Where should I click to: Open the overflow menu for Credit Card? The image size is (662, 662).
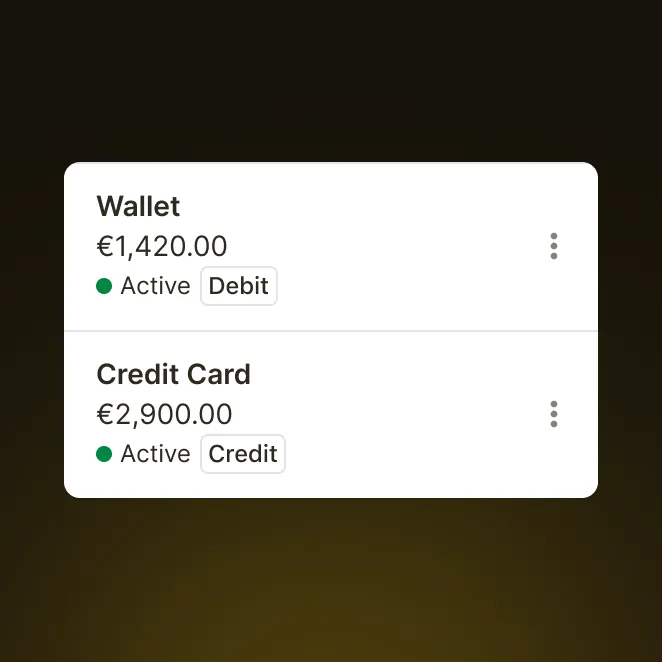coord(554,414)
